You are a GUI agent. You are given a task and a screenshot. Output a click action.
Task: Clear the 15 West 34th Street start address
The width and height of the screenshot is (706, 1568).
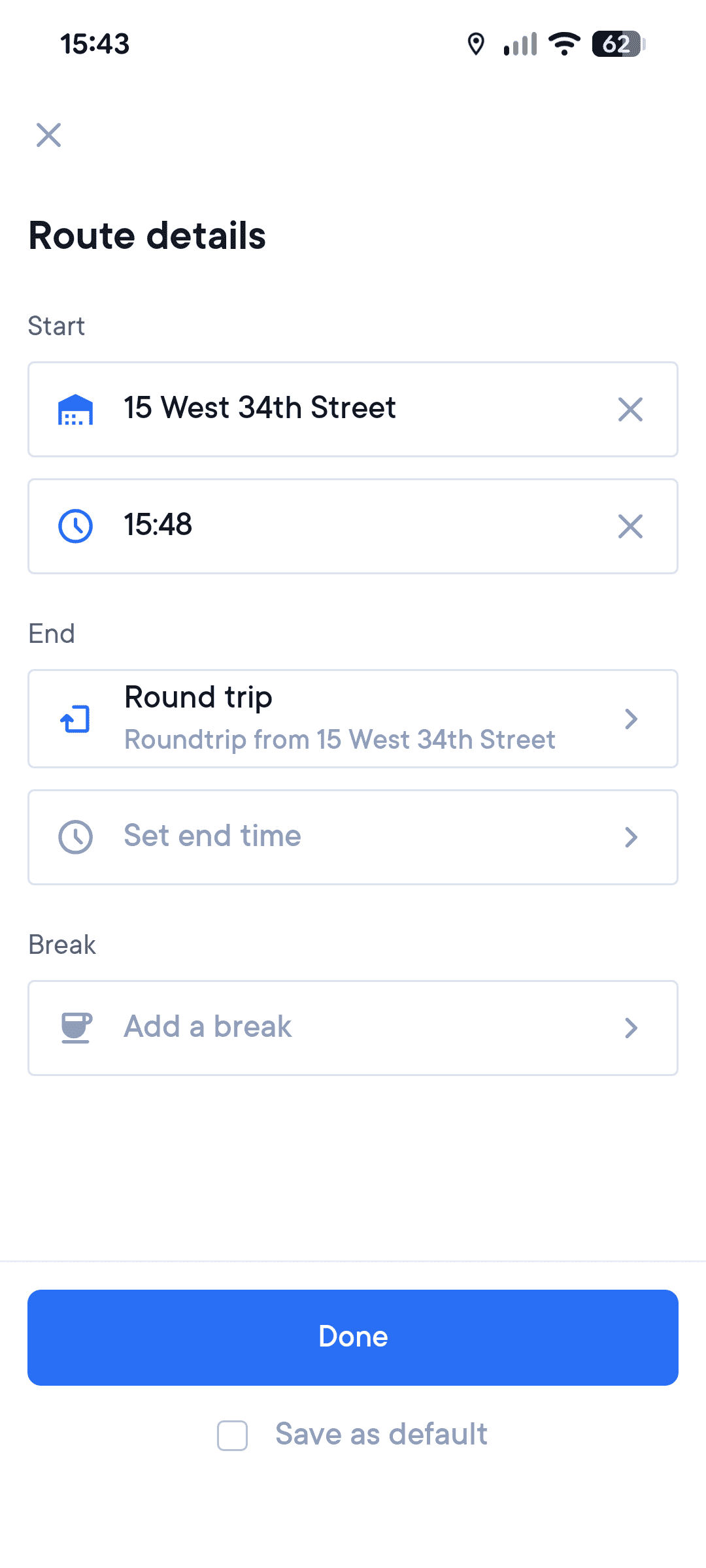click(x=630, y=409)
